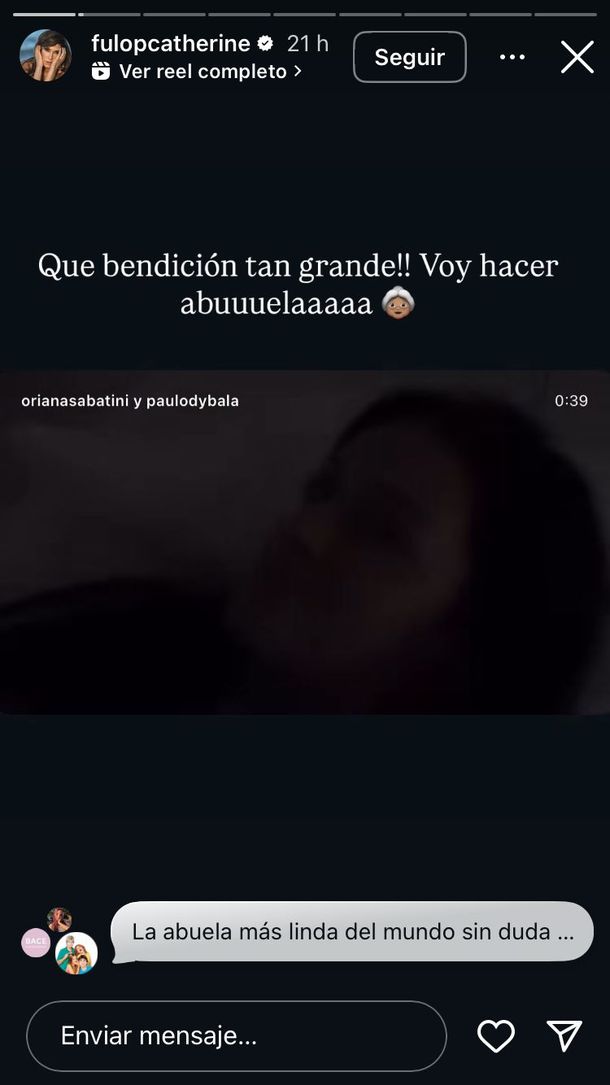Open the three-dot options menu
Screen dimensions: 610x1085
[512, 57]
